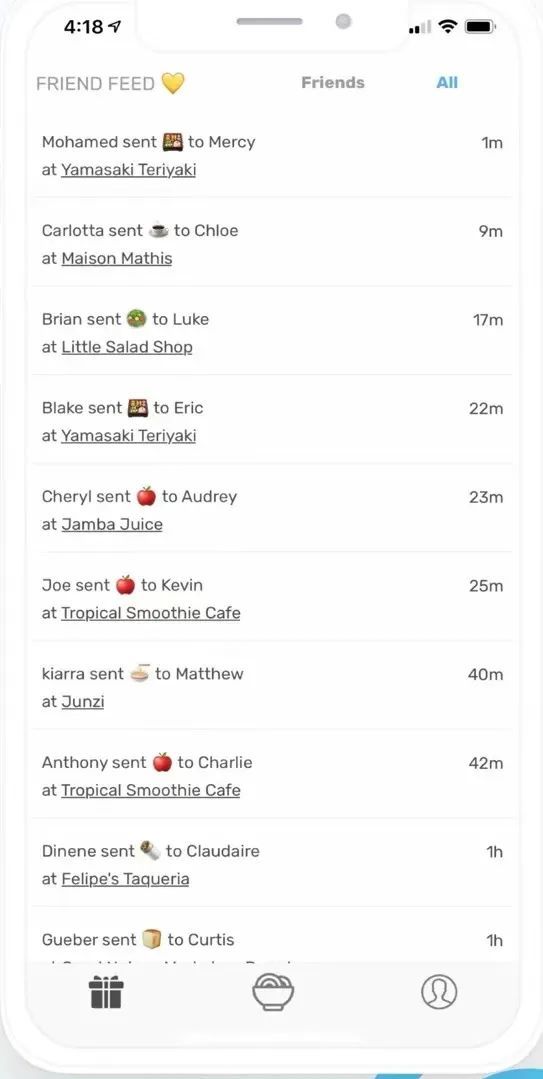
Task: Visit the Little Salad Shop link
Action: 127,348
